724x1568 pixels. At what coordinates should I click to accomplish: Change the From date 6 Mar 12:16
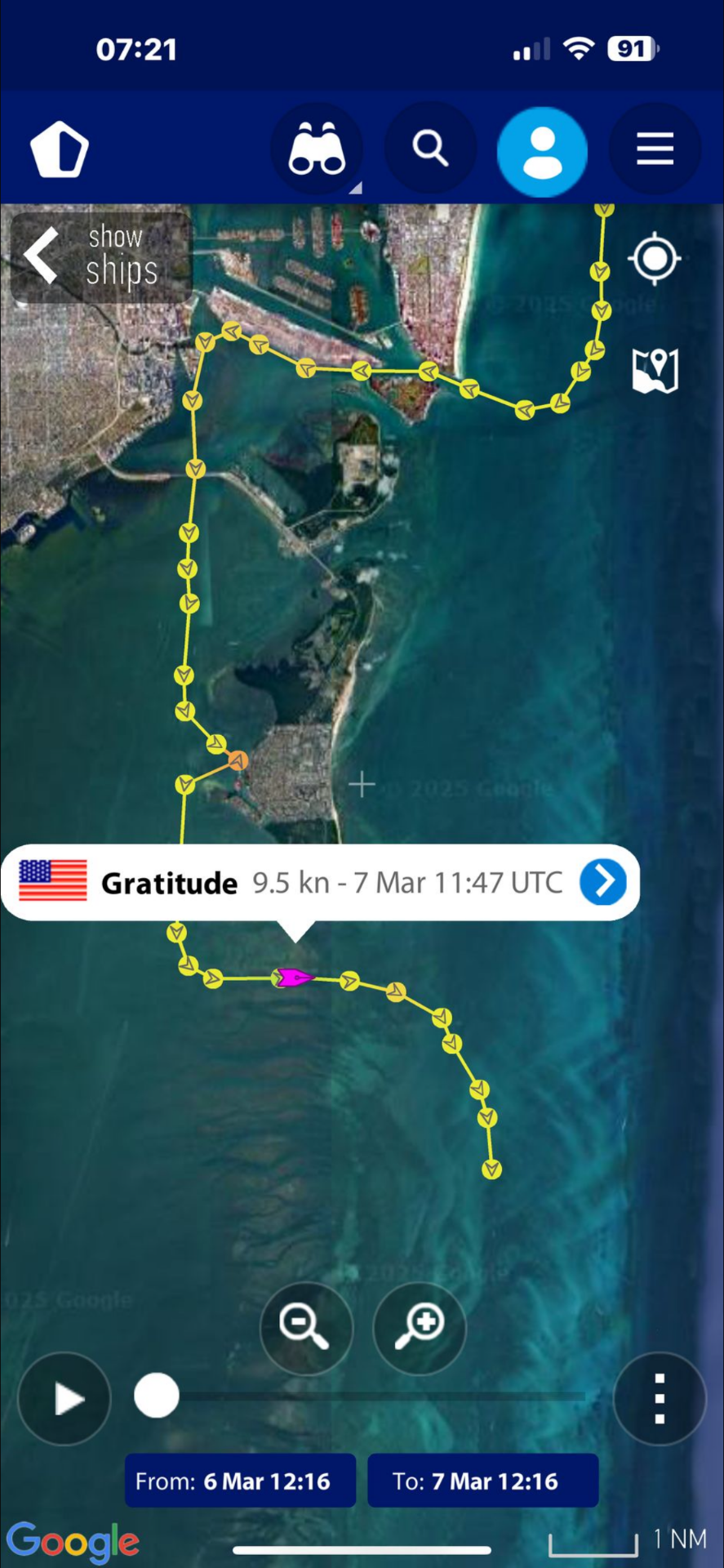point(240,1481)
